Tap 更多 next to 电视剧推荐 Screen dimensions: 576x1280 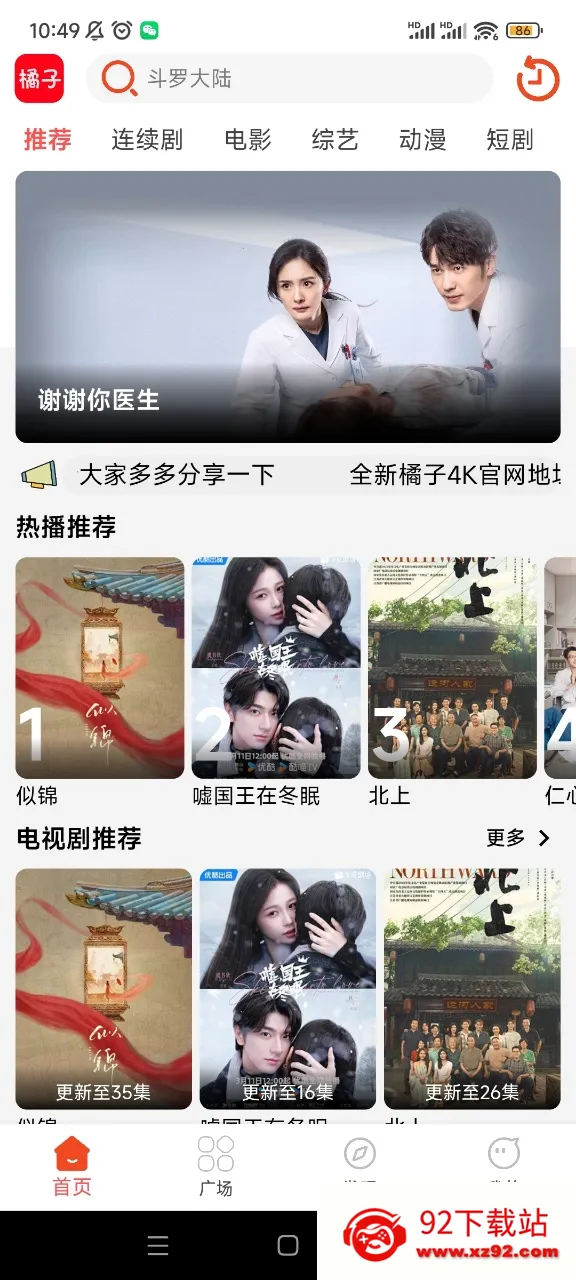tap(518, 838)
